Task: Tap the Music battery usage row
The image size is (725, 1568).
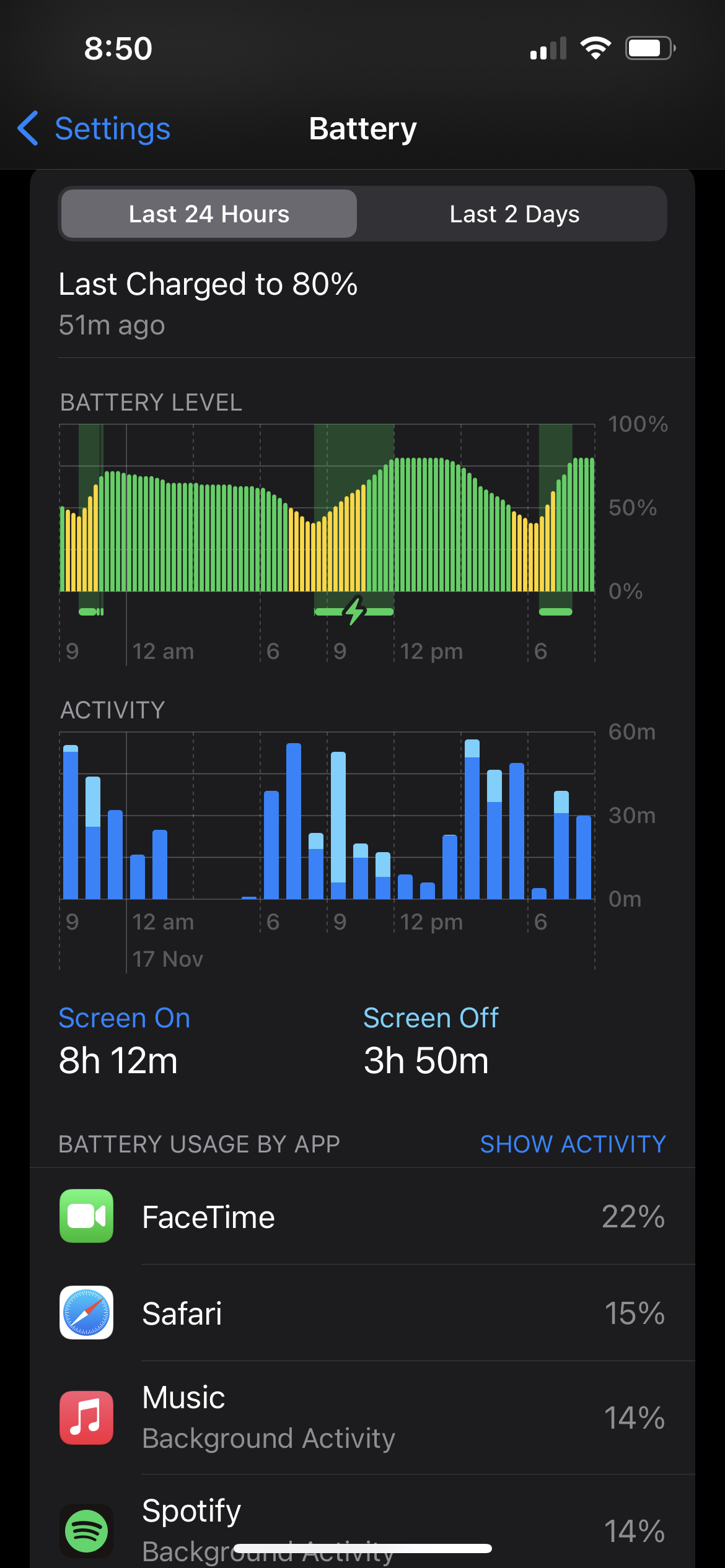Action: pyautogui.click(x=362, y=1418)
